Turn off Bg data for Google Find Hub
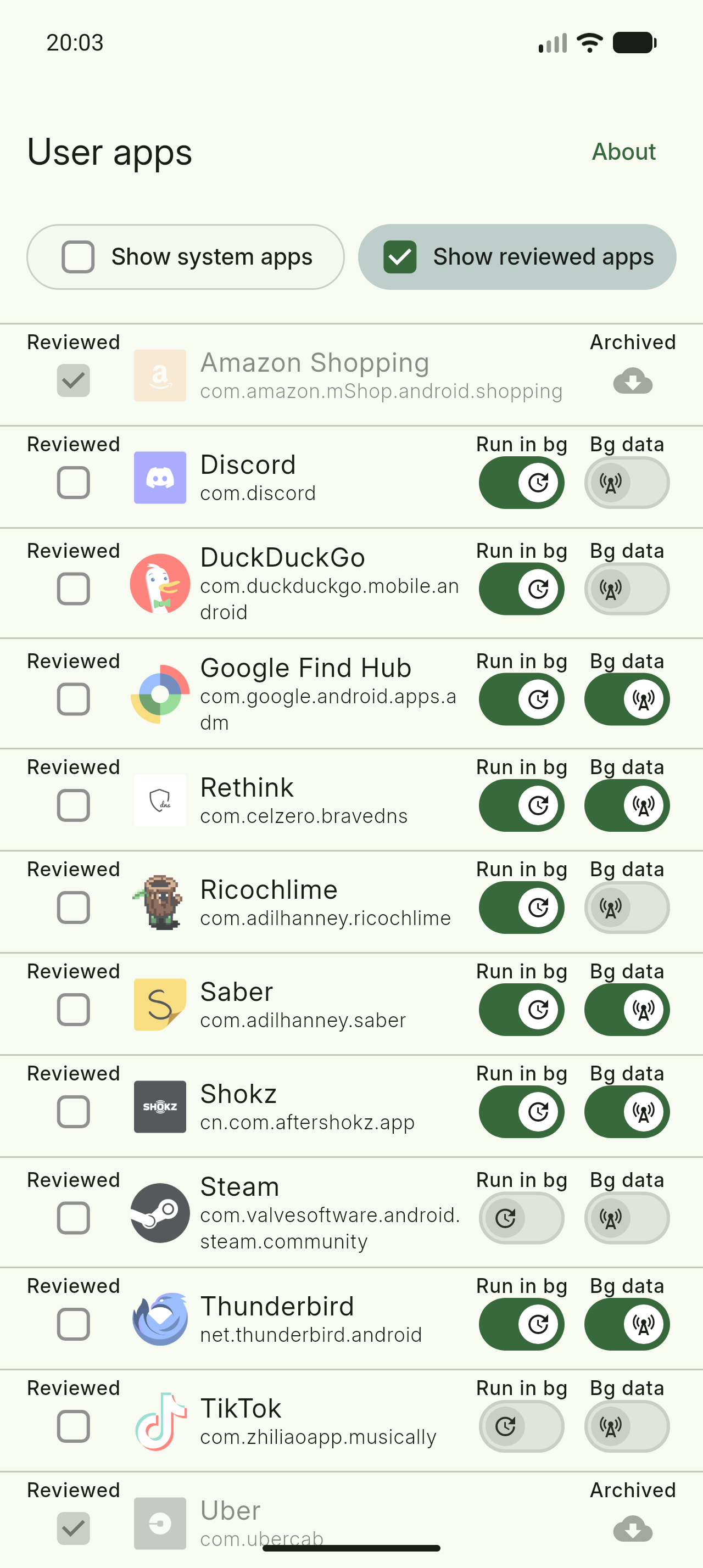703x1568 pixels. [626, 699]
